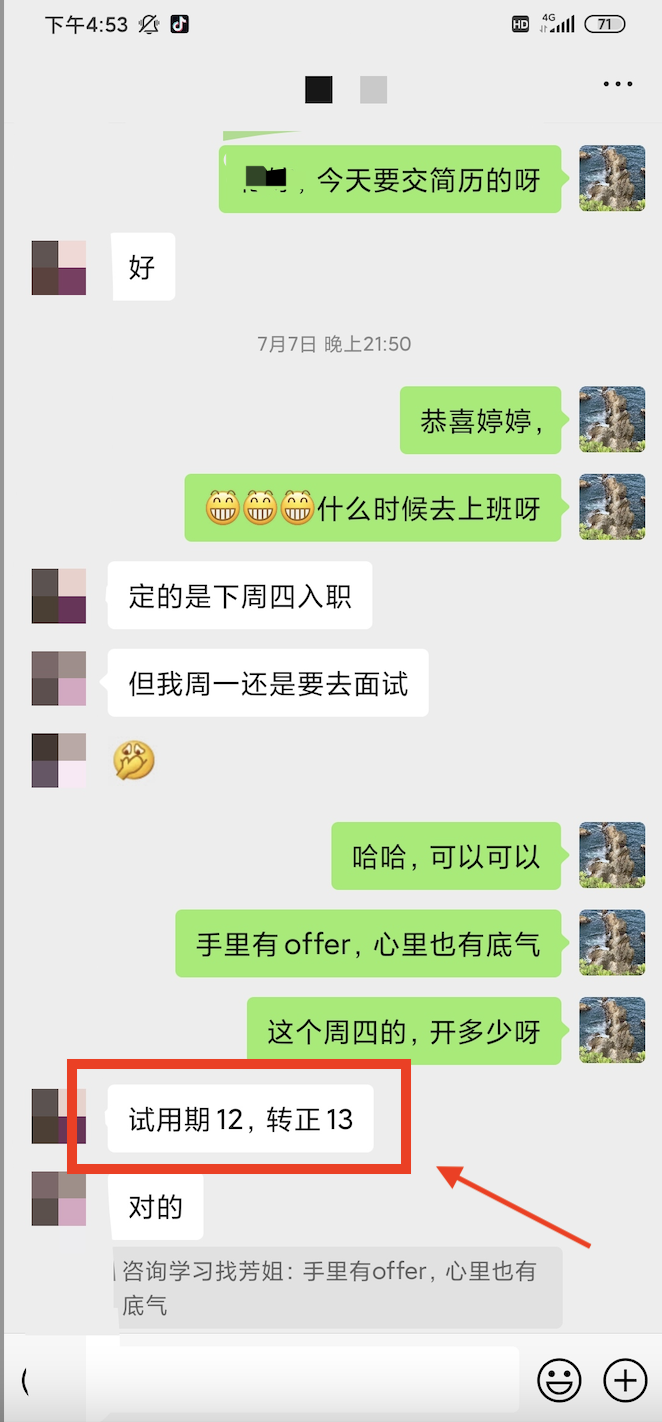The image size is (662, 1422).
Task: Open contact avatar beside 定的是下周四入职
Action: 59,596
